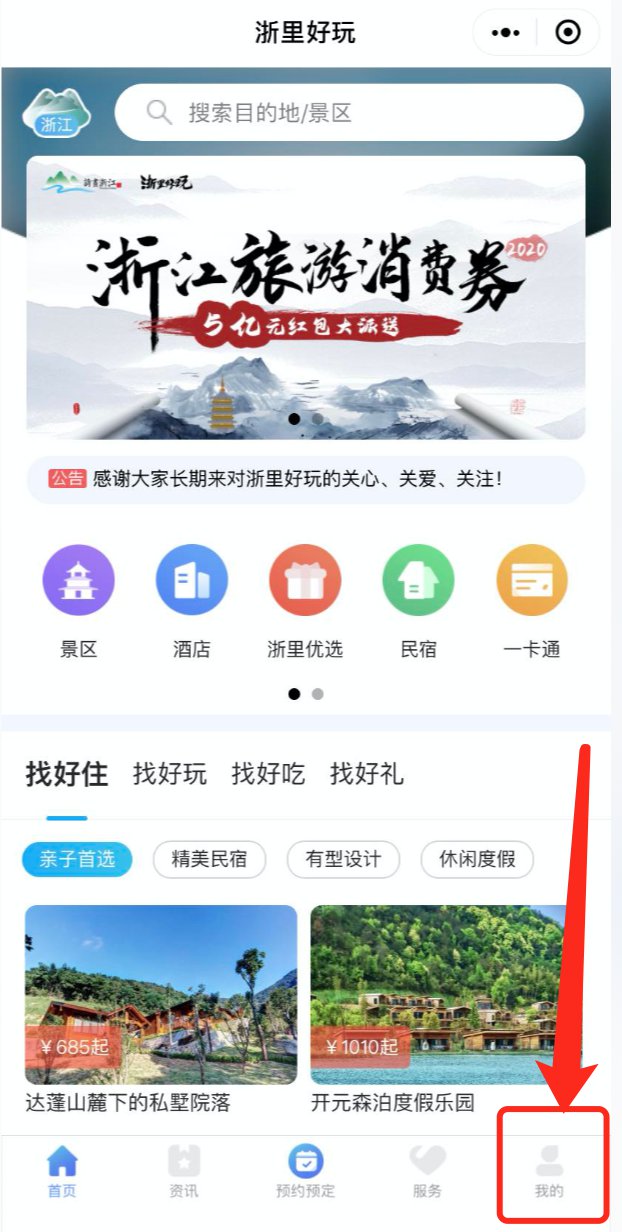Select the 休闲度假 filter chip

[475, 859]
